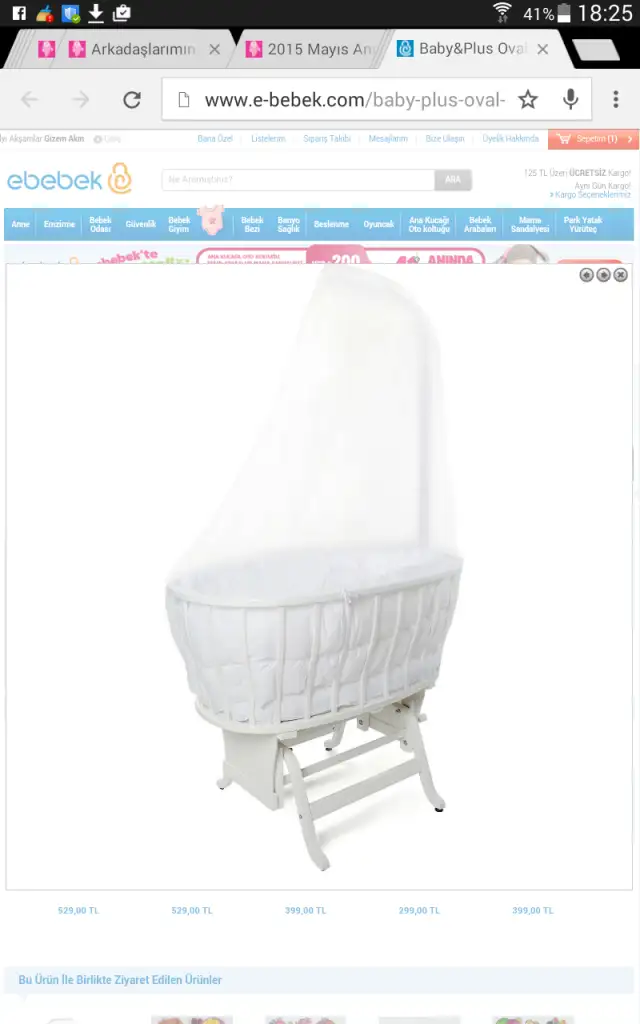Close the product image lightbox
The width and height of the screenshot is (640, 1024).
tap(621, 275)
